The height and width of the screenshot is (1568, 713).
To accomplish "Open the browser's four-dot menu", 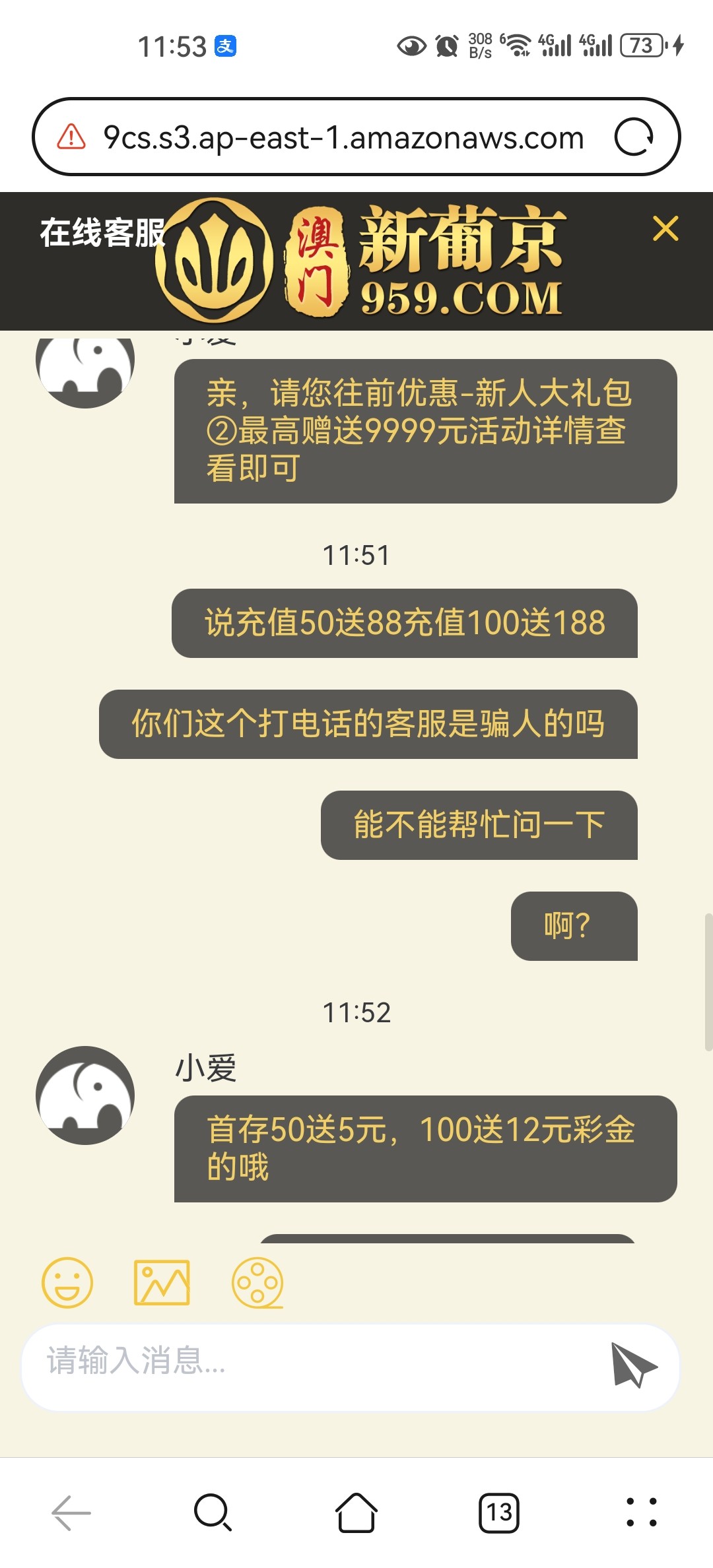I will pyautogui.click(x=641, y=1512).
